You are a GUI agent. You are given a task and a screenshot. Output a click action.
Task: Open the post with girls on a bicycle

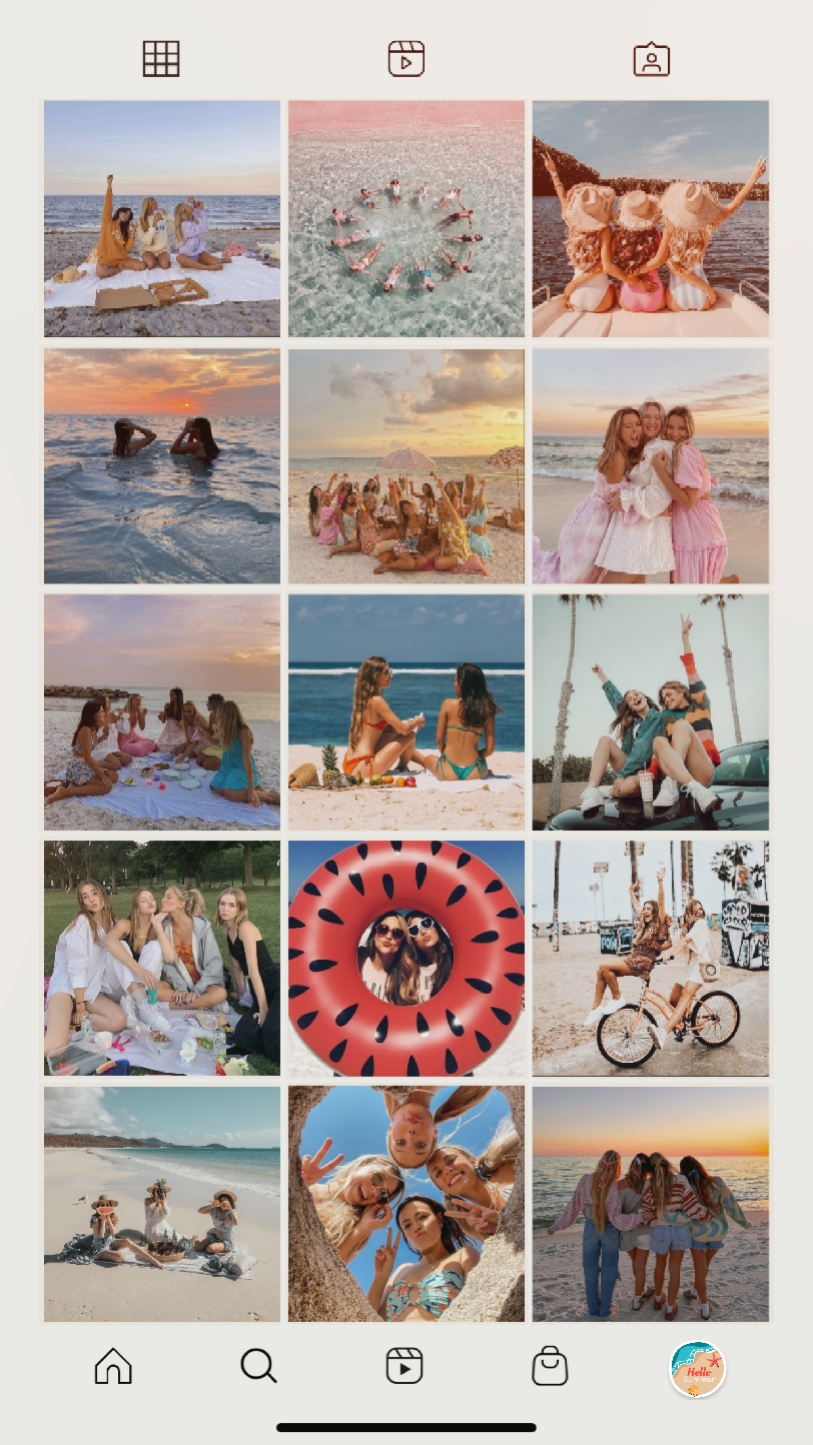point(650,958)
